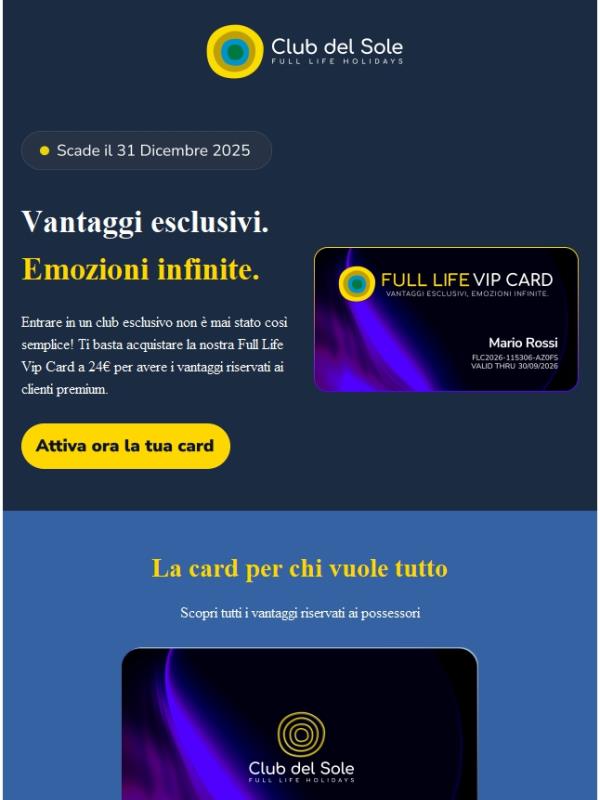Open the Club del Sole header logo
Screen dimensions: 600x800
pyautogui.click(x=304, y=51)
